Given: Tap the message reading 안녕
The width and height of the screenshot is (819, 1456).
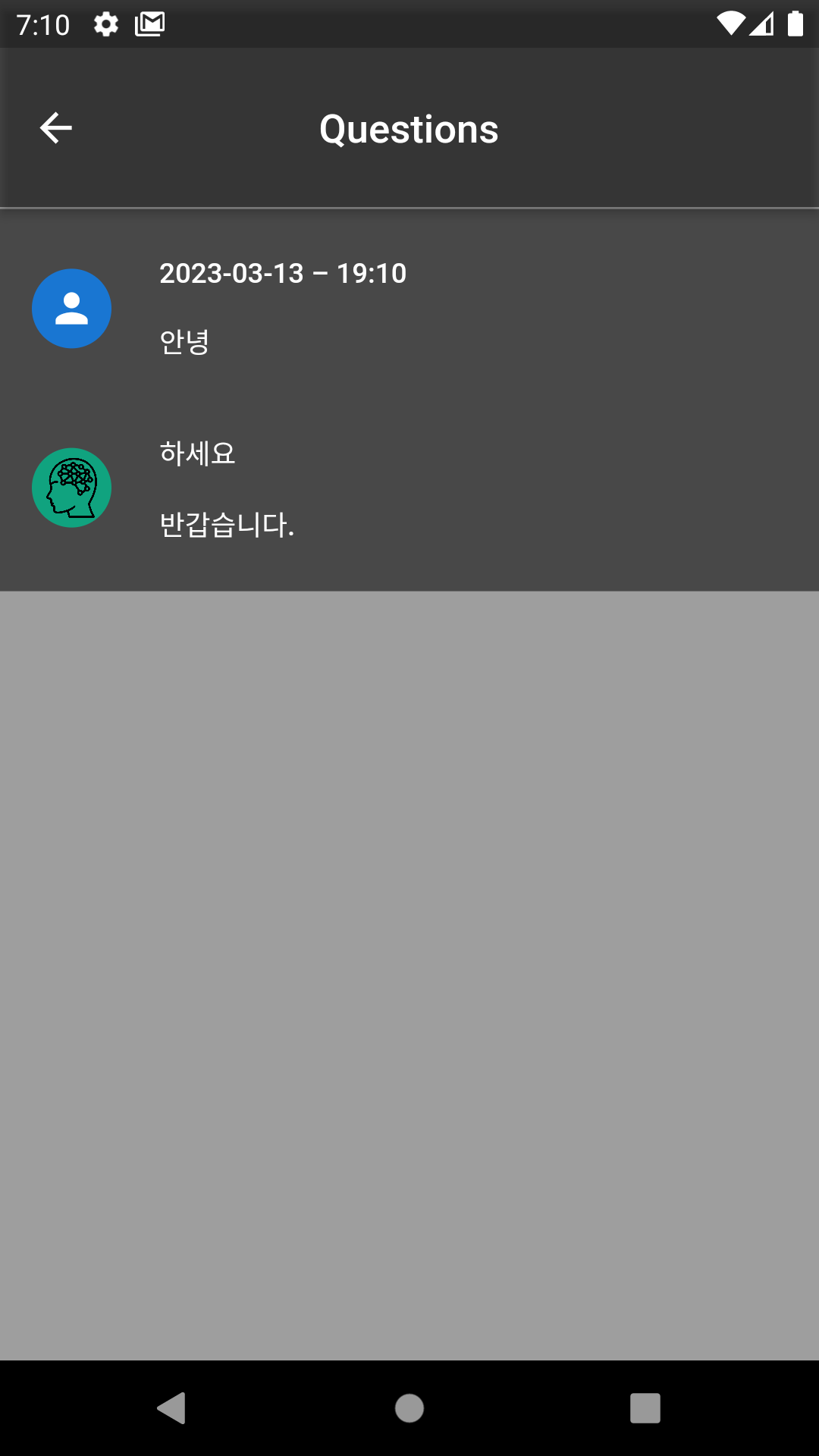Looking at the screenshot, I should tap(184, 342).
